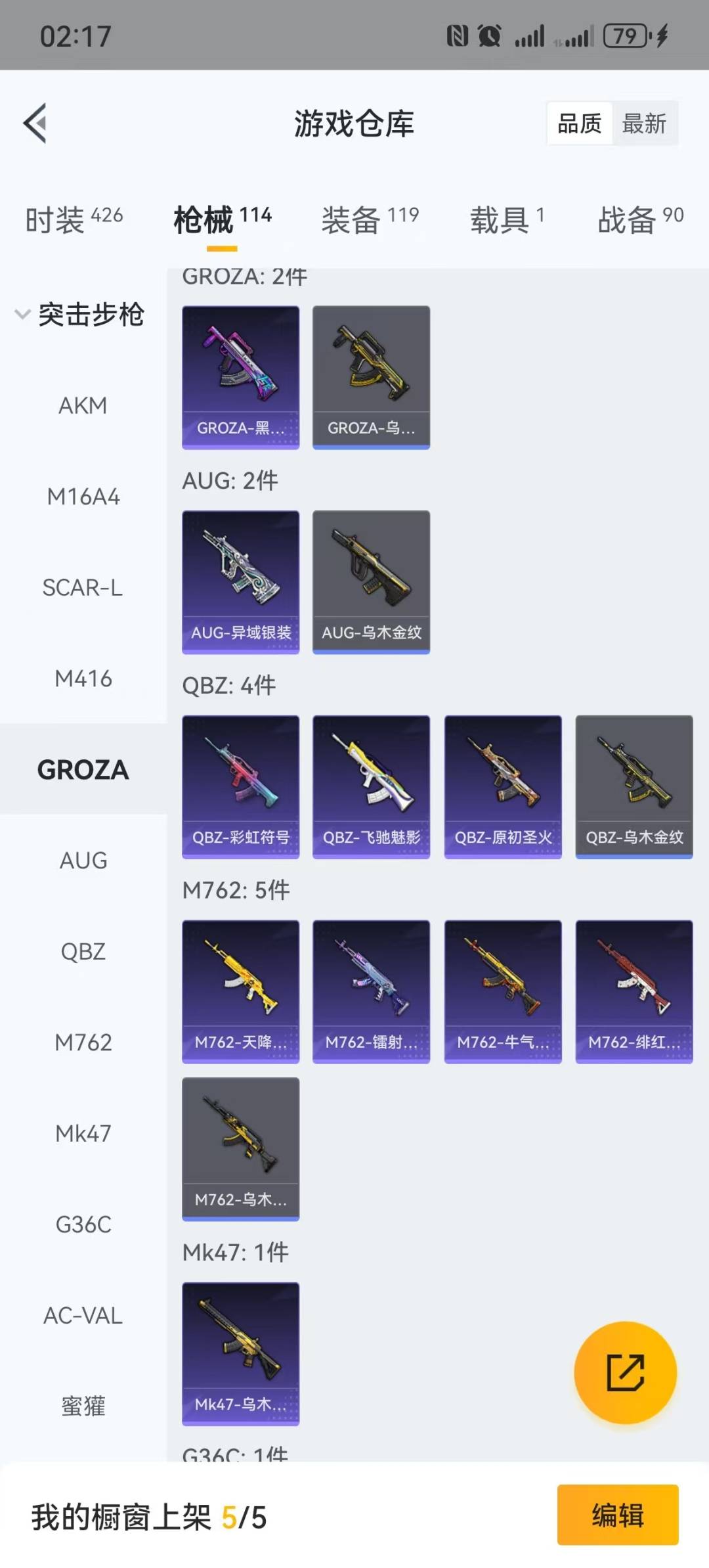Tap the yellow share floating button
Screen dimensions: 709x1568
pos(625,1372)
